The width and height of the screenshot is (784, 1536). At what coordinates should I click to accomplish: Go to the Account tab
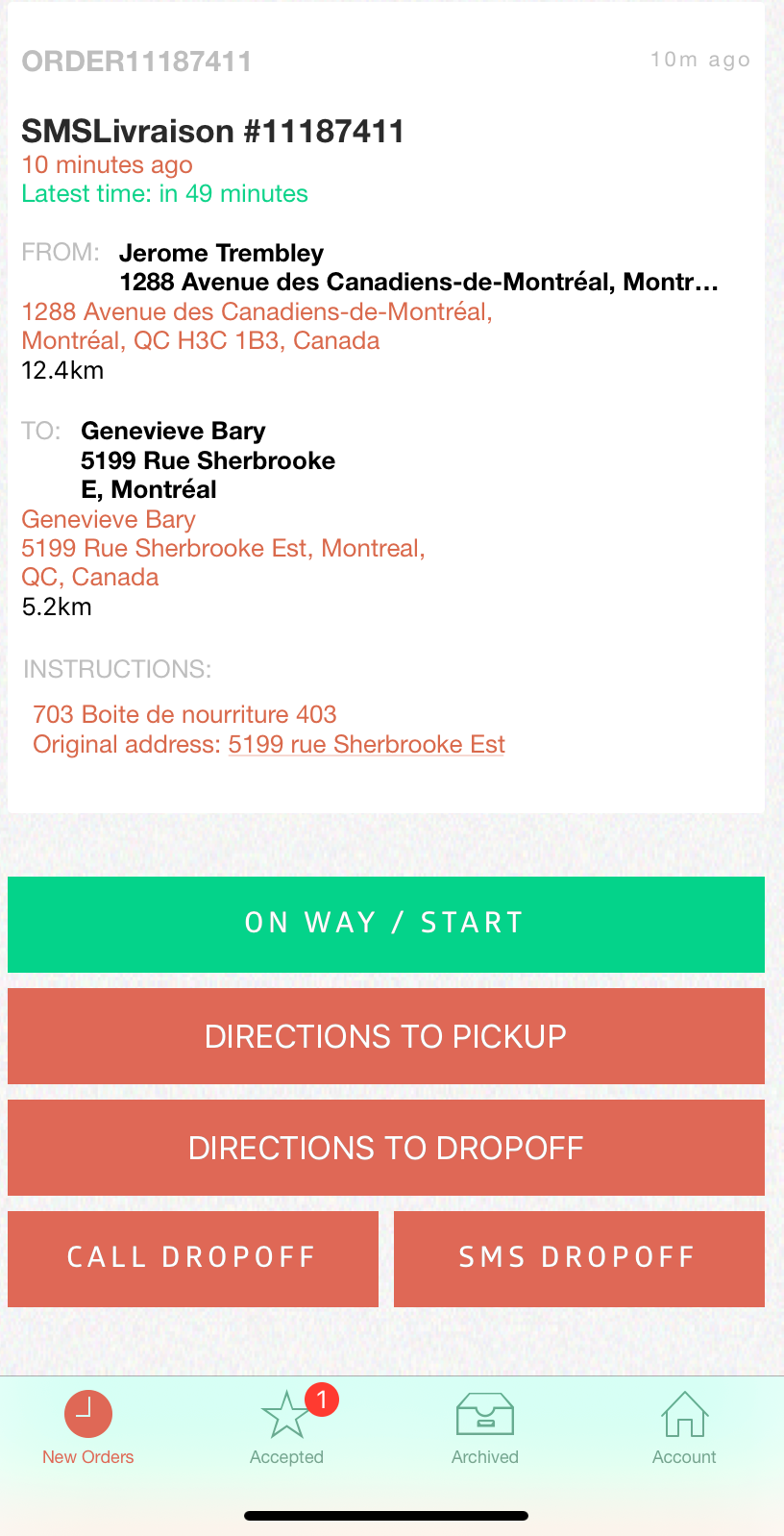click(x=684, y=1428)
